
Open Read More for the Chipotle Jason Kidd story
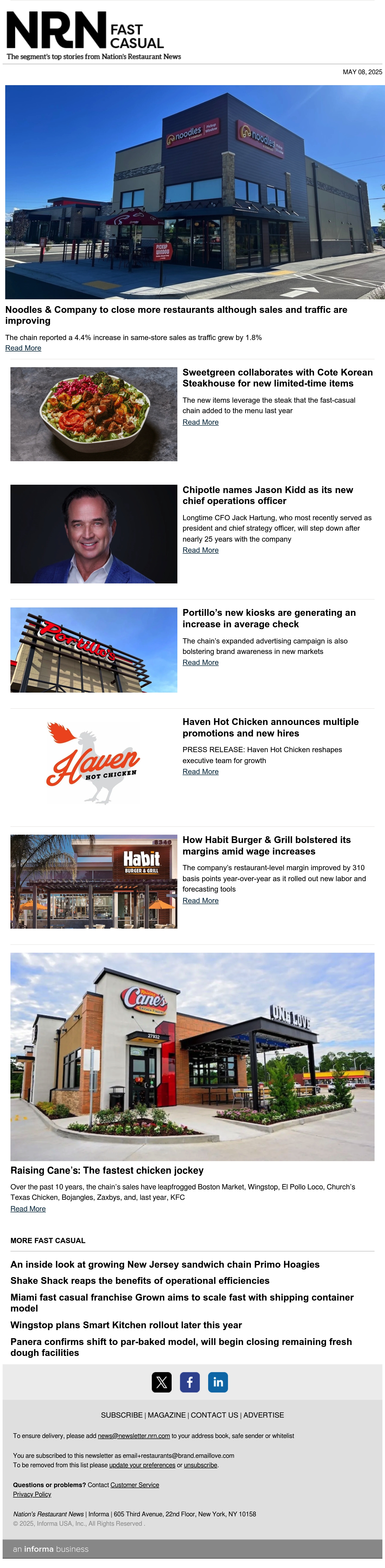(x=201, y=550)
